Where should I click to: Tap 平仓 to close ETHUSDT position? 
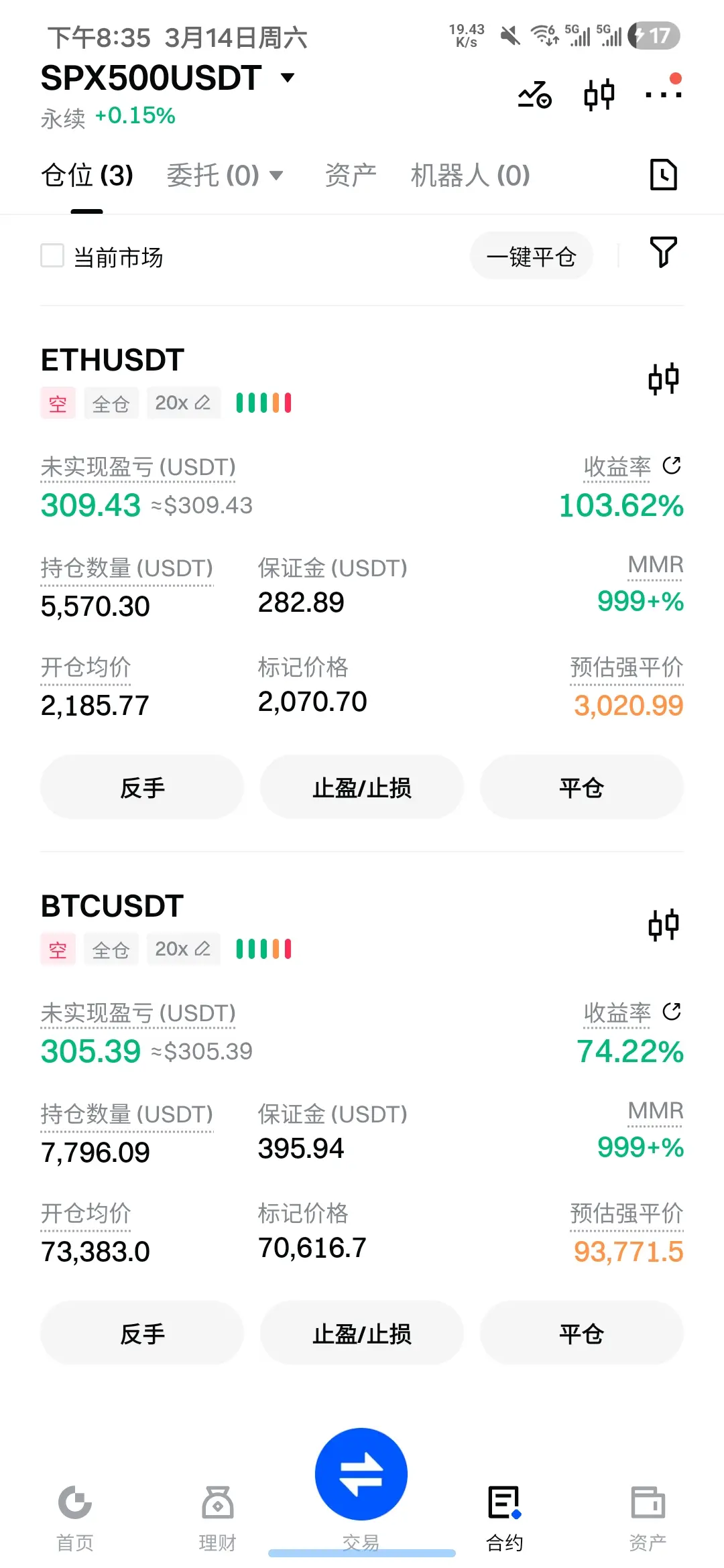[582, 787]
